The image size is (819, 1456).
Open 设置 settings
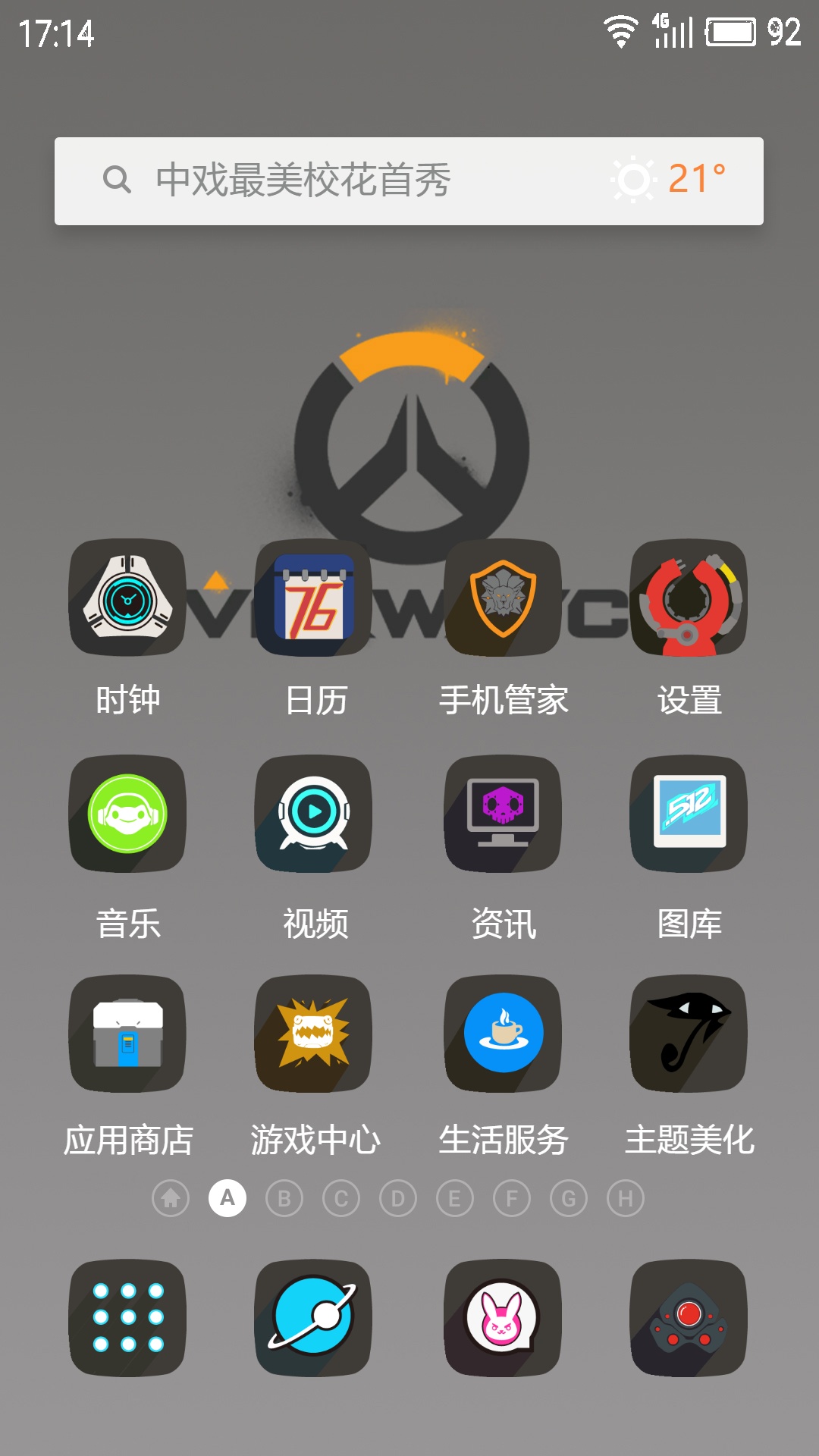(689, 598)
